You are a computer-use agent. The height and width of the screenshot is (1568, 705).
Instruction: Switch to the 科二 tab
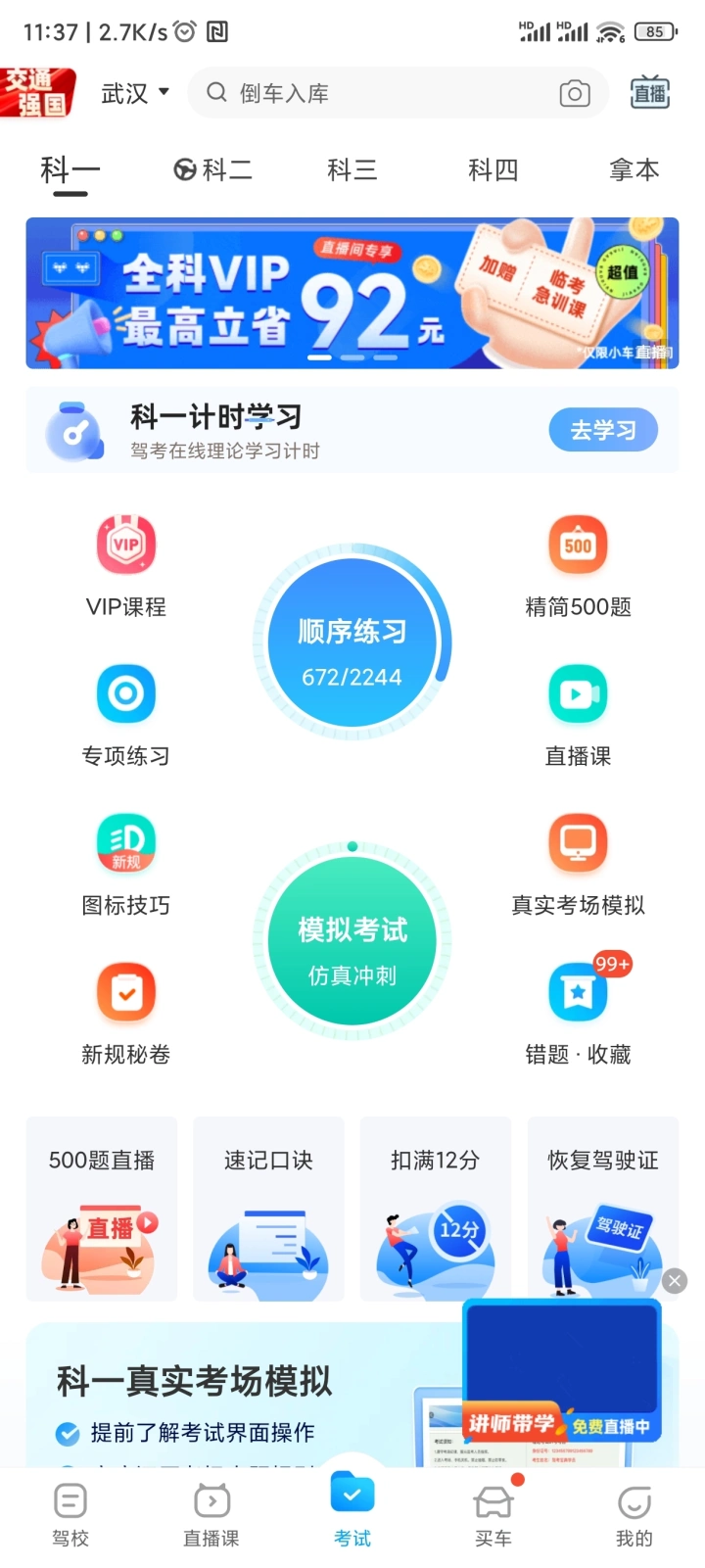click(x=212, y=170)
